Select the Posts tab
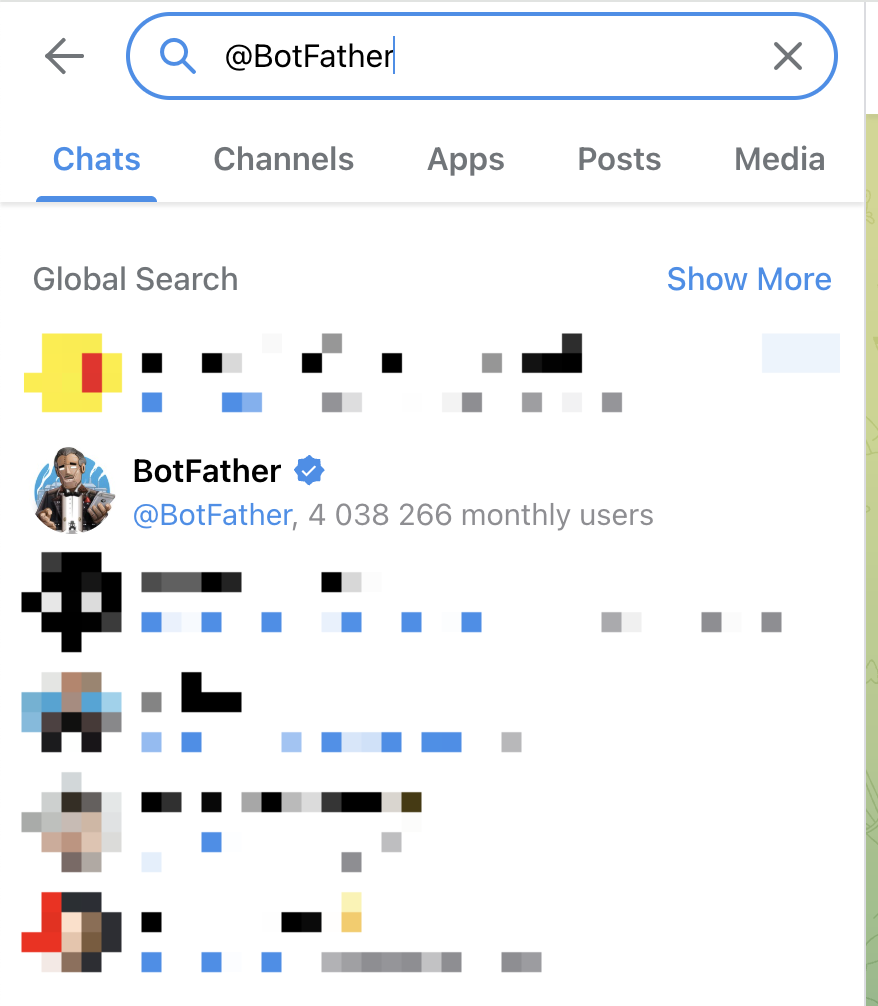 (618, 159)
